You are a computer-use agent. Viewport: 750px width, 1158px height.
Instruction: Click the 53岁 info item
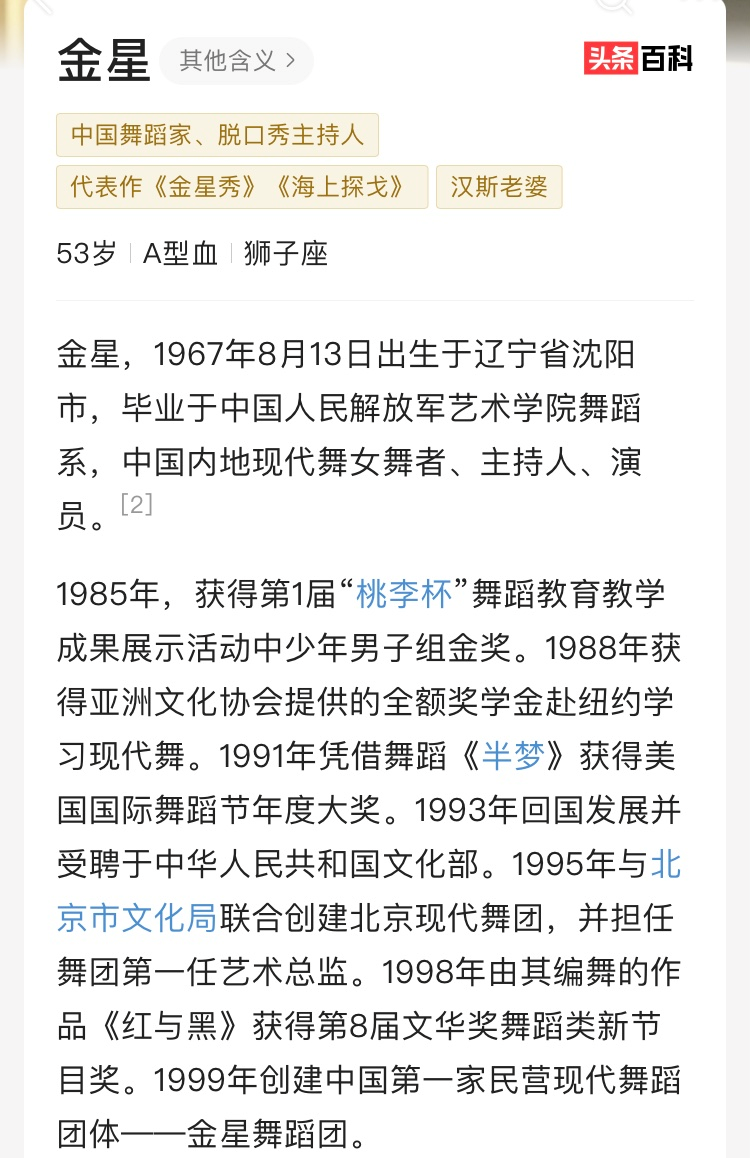tap(84, 254)
